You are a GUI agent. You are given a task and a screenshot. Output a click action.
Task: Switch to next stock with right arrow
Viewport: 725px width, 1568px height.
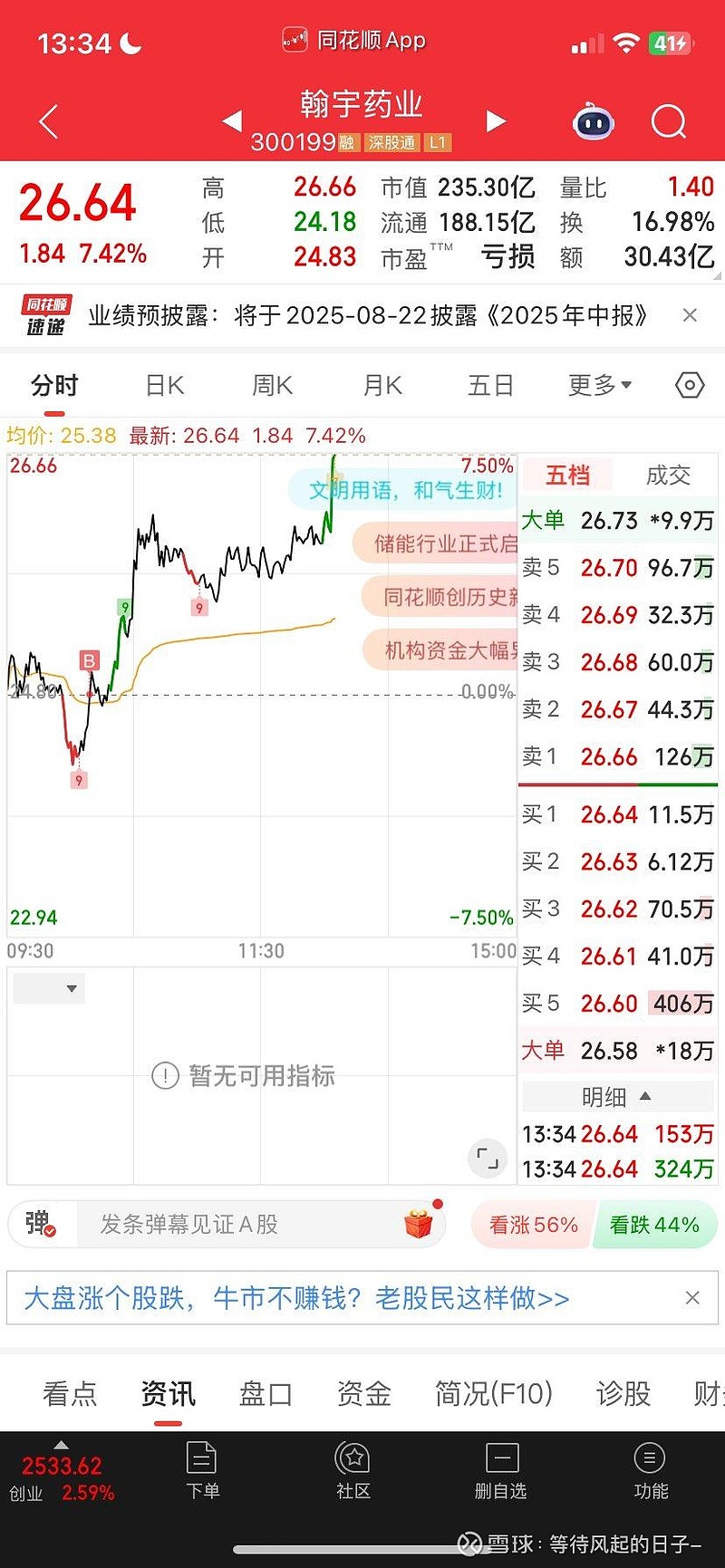(x=496, y=120)
